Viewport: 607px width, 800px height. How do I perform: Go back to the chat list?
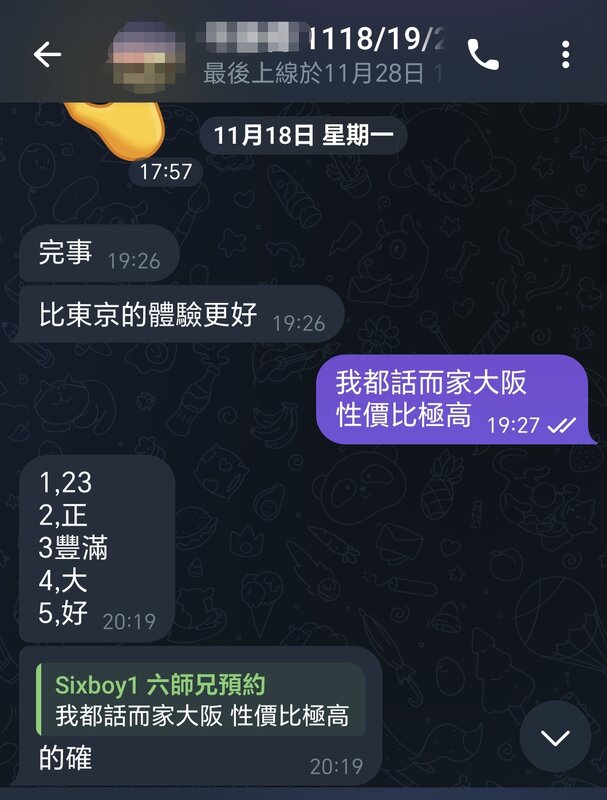[48, 55]
